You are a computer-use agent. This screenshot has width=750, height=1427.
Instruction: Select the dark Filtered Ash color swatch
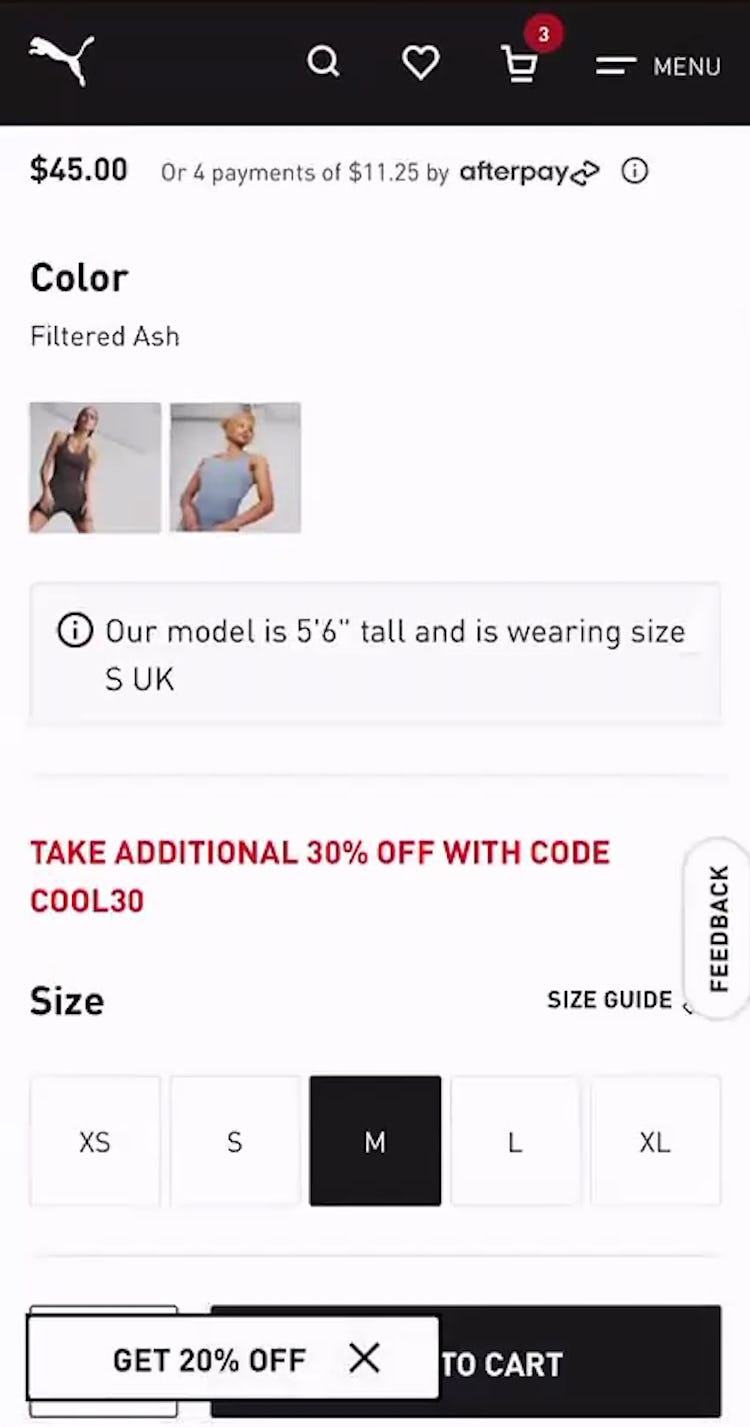point(95,467)
